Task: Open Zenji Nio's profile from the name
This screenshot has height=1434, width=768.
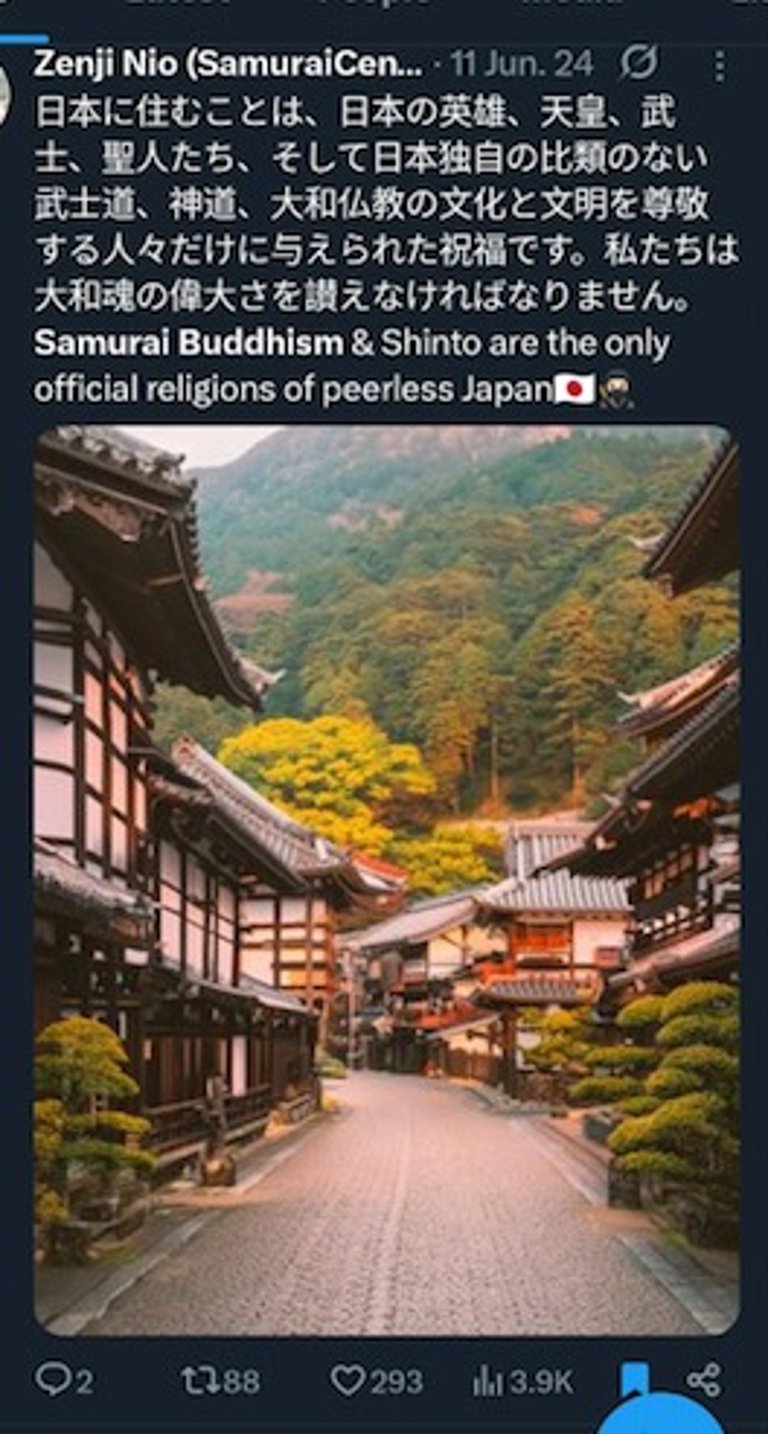Action: coord(228,64)
